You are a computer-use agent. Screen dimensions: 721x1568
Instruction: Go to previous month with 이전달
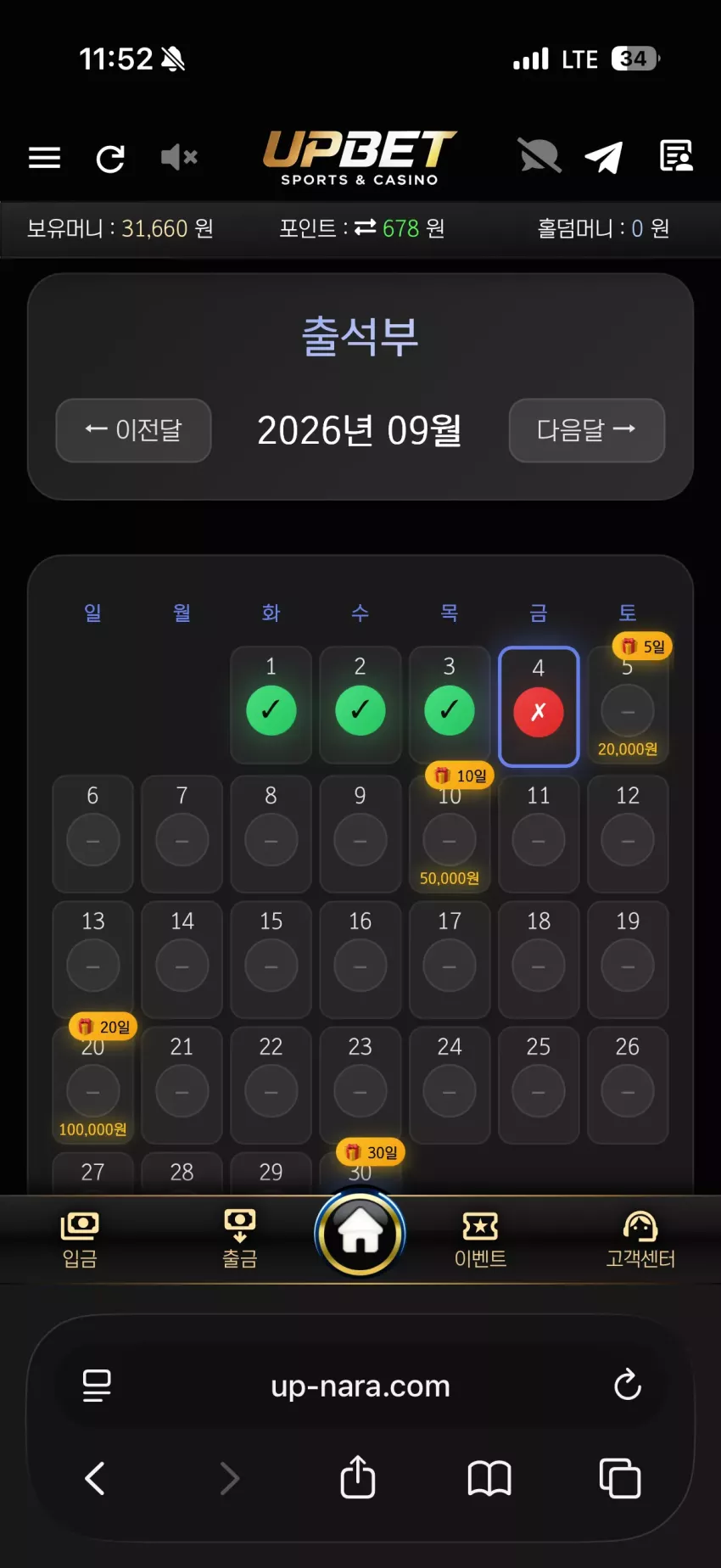pyautogui.click(x=133, y=430)
